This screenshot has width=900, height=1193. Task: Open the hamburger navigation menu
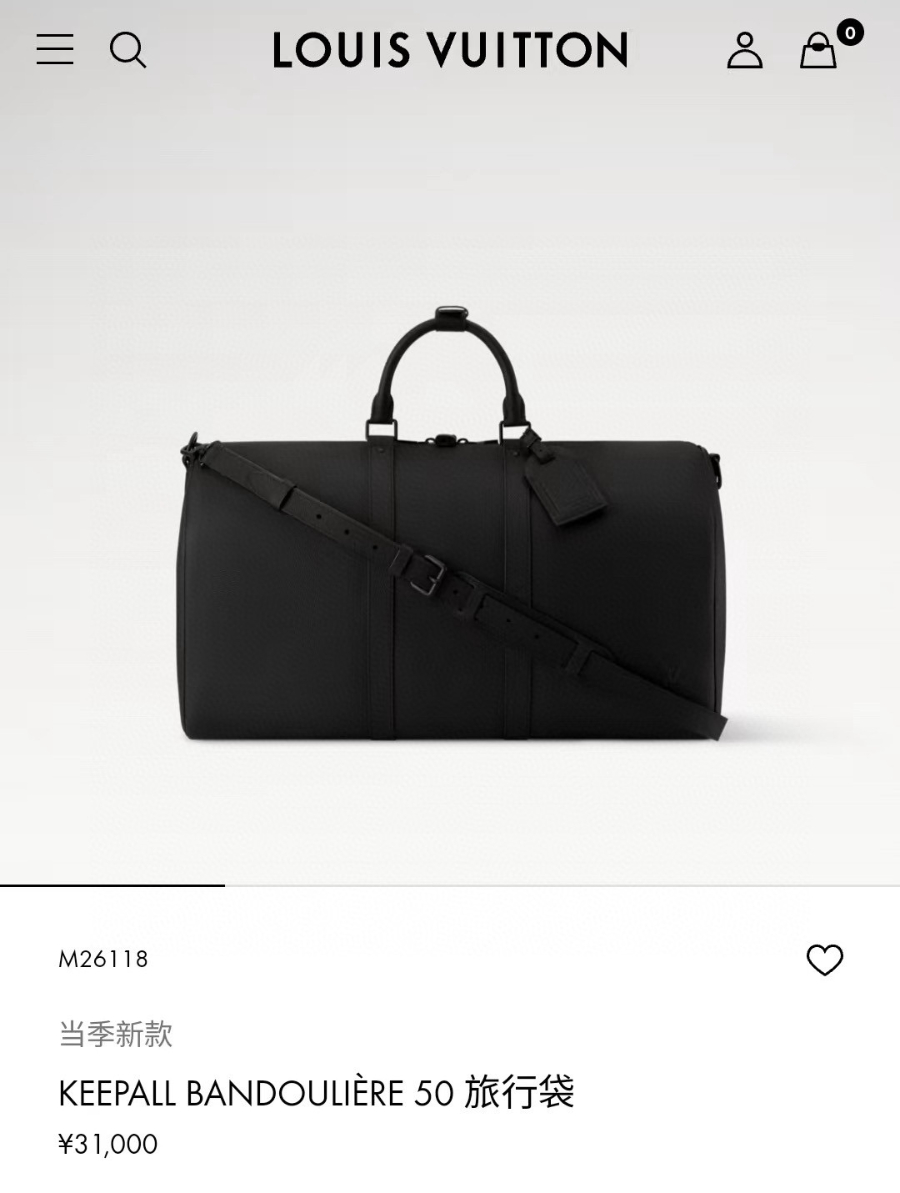coord(55,49)
